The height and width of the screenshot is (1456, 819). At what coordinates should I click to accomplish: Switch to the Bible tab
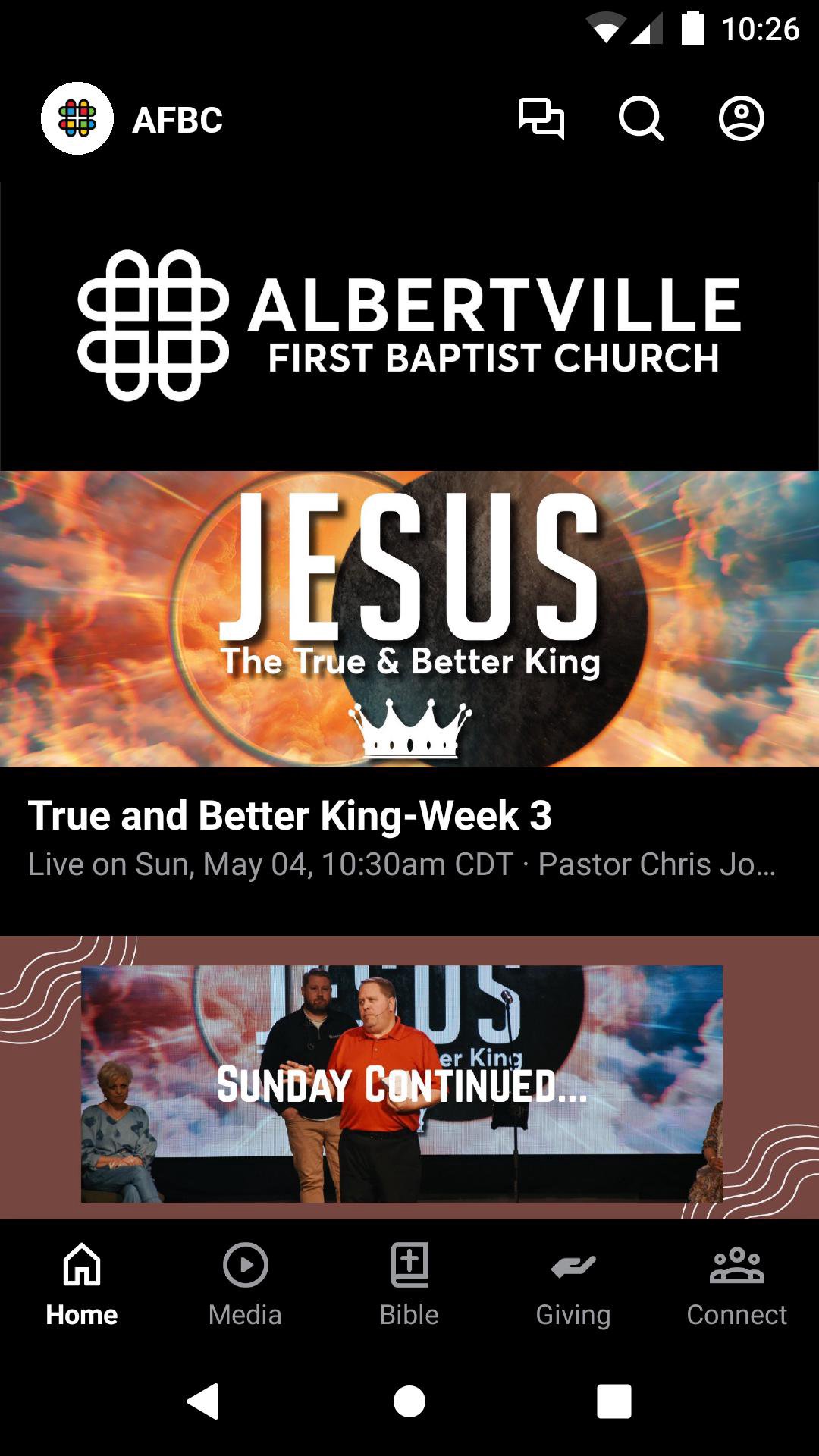[409, 1283]
